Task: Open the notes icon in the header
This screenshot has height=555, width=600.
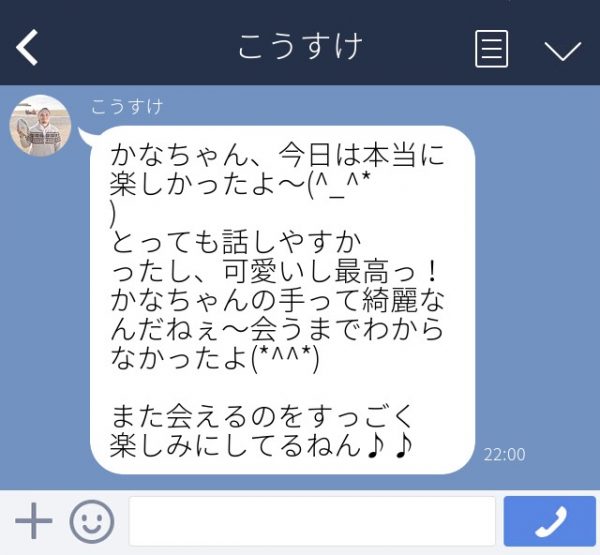Action: 491,48
